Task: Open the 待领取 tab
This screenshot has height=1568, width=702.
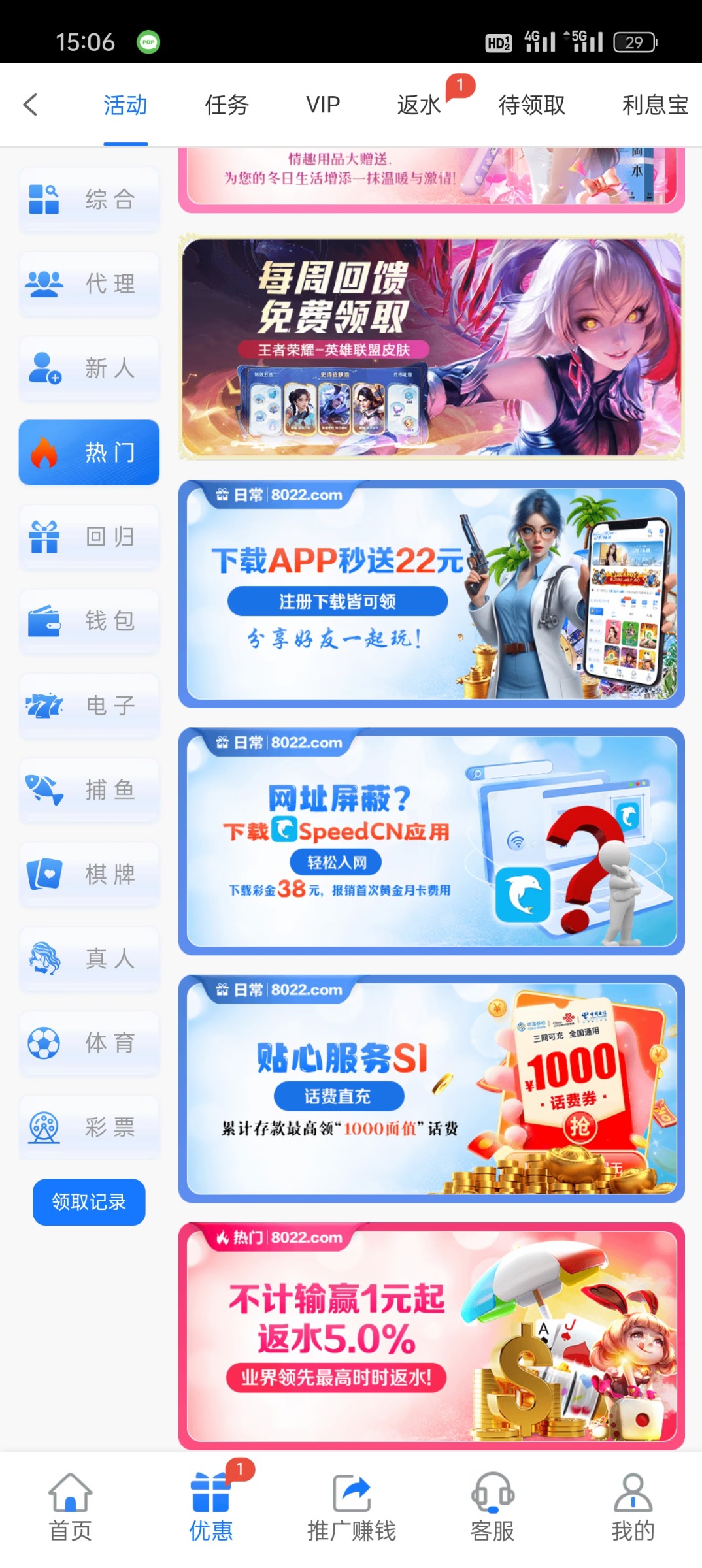Action: point(531,105)
